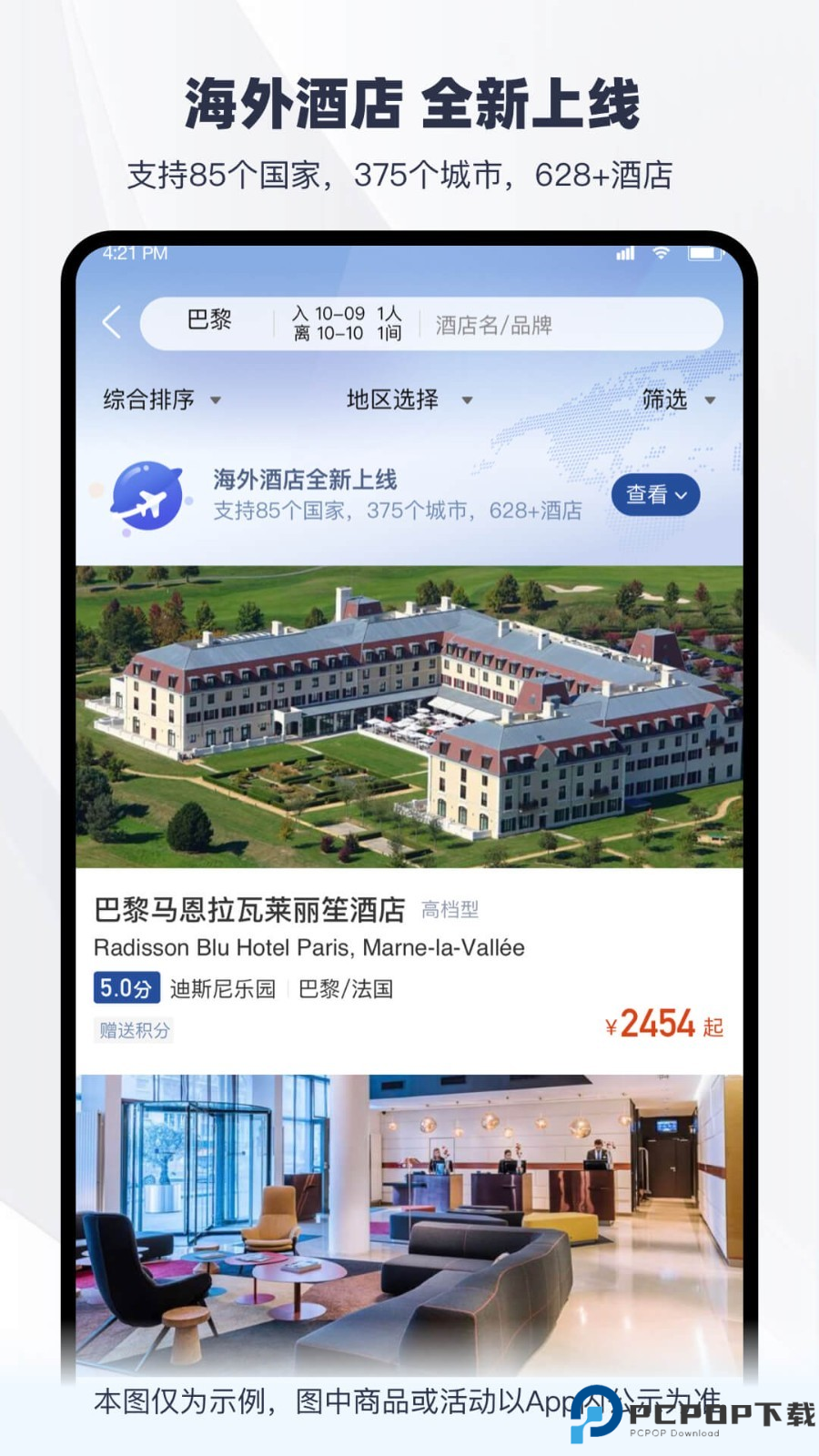Open the 巴黎/法国 location link
819x1456 pixels.
pyautogui.click(x=348, y=988)
